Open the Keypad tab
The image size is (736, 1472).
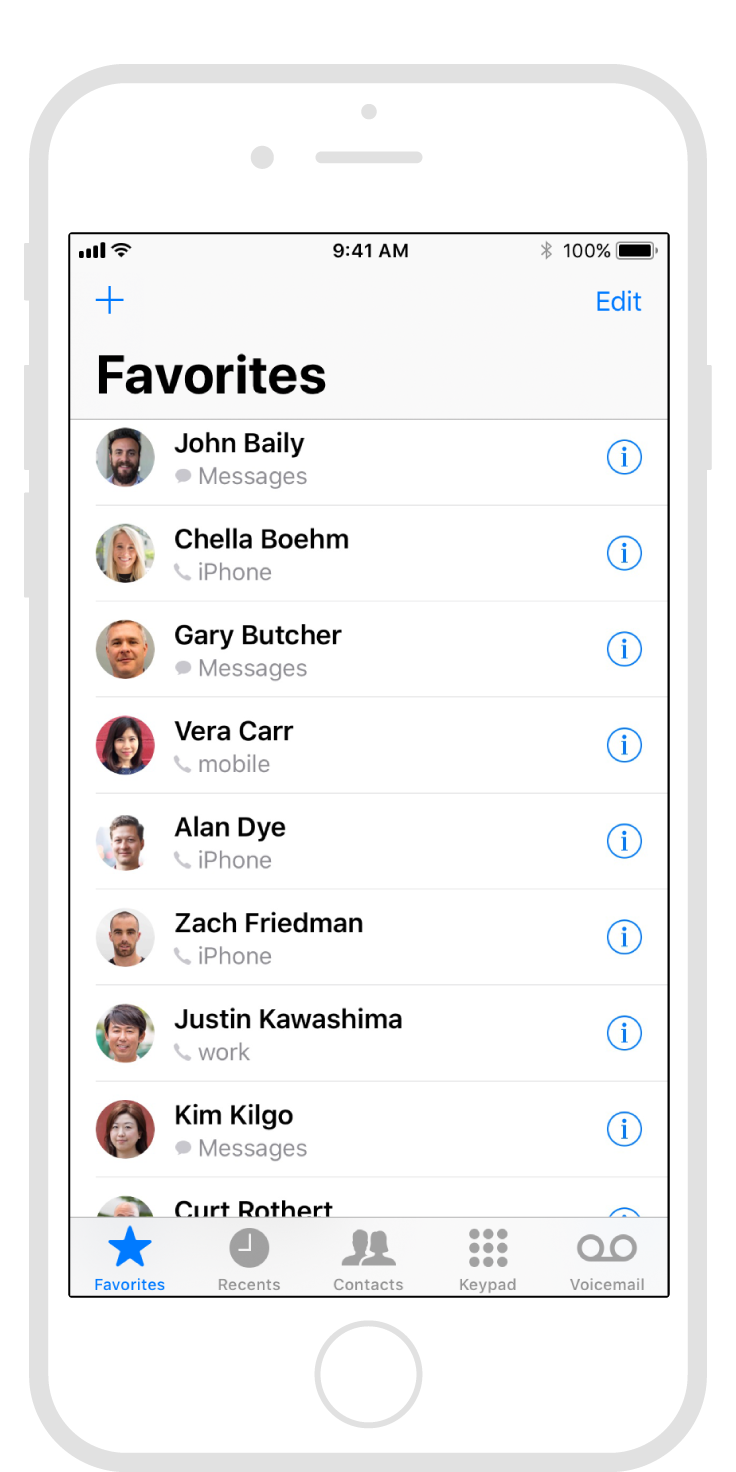(487, 1260)
